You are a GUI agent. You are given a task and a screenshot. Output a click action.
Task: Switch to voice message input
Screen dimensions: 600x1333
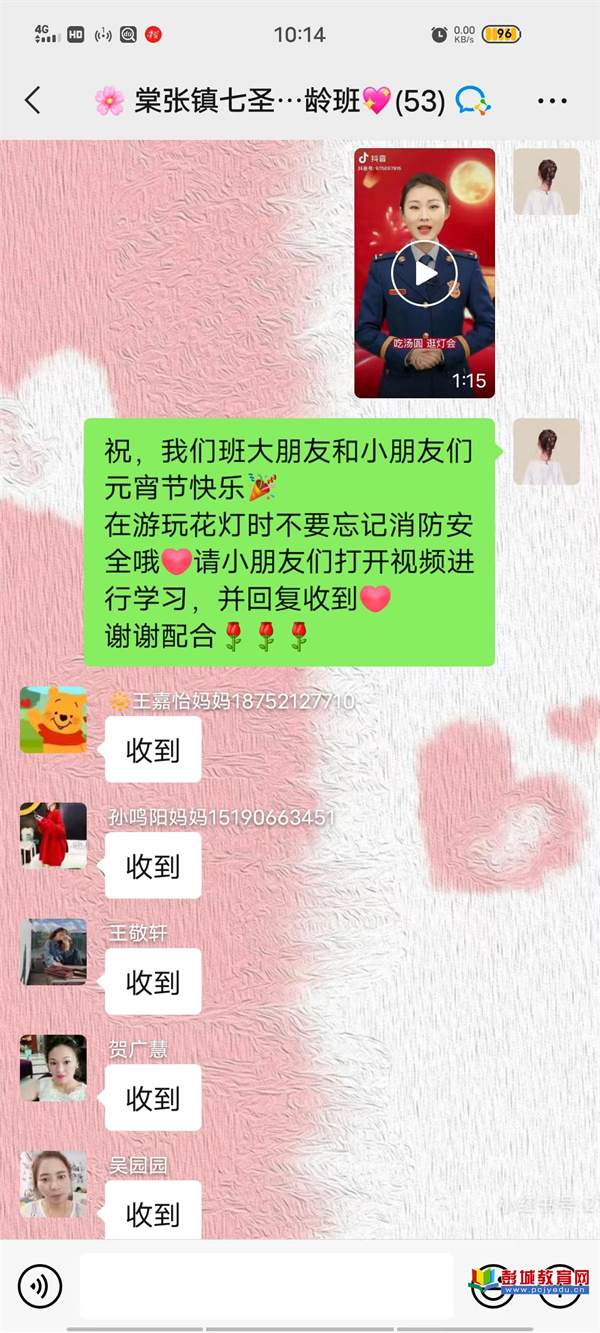tap(40, 1286)
